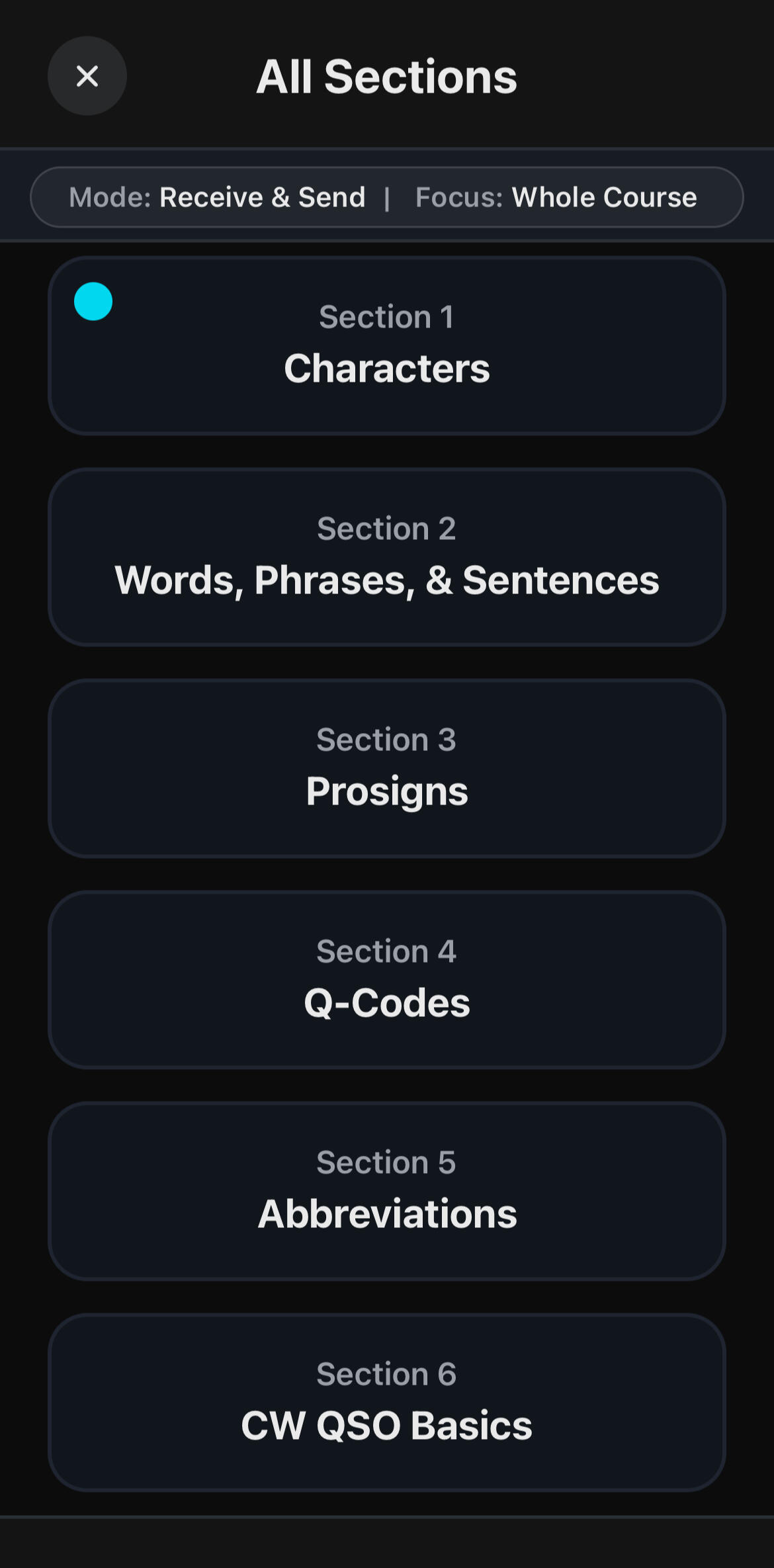
Task: Close the All Sections screen
Action: tap(87, 76)
